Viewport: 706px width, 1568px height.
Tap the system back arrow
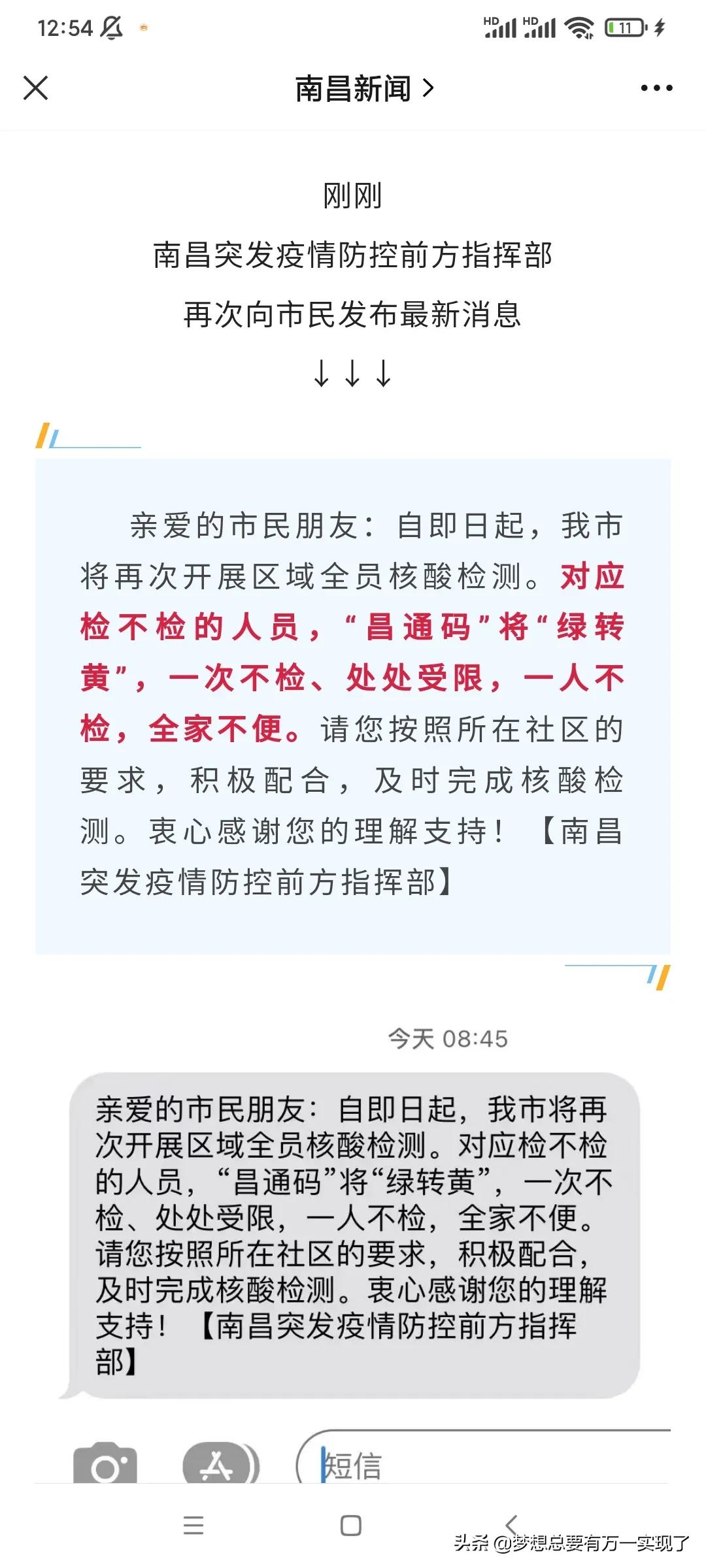pos(512,1524)
